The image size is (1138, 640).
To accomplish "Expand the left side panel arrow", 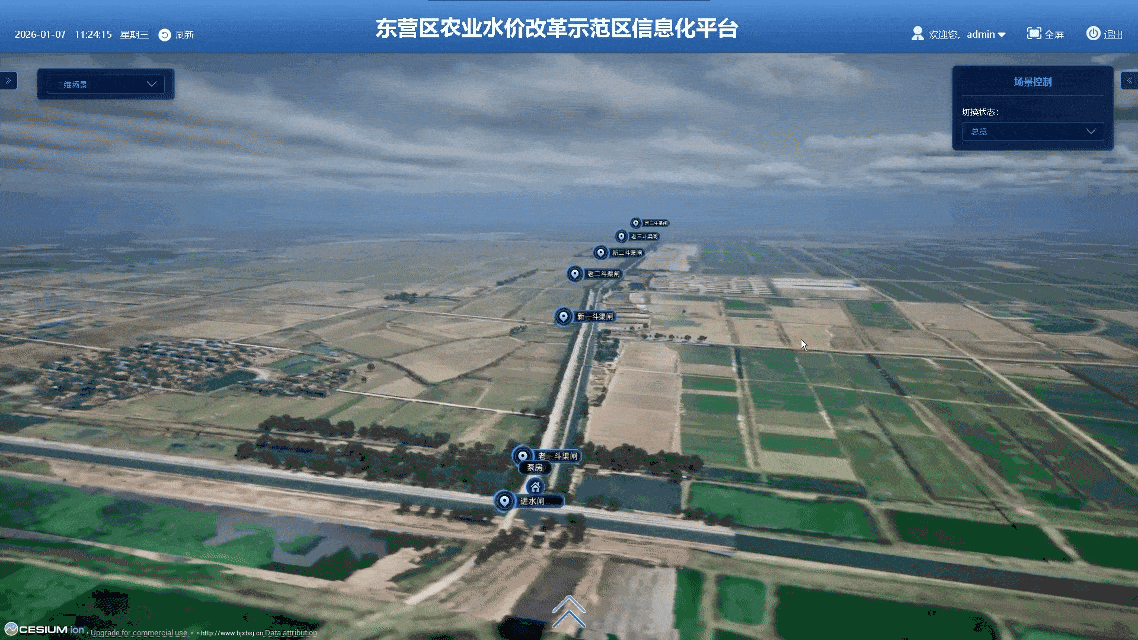I will pyautogui.click(x=8, y=80).
